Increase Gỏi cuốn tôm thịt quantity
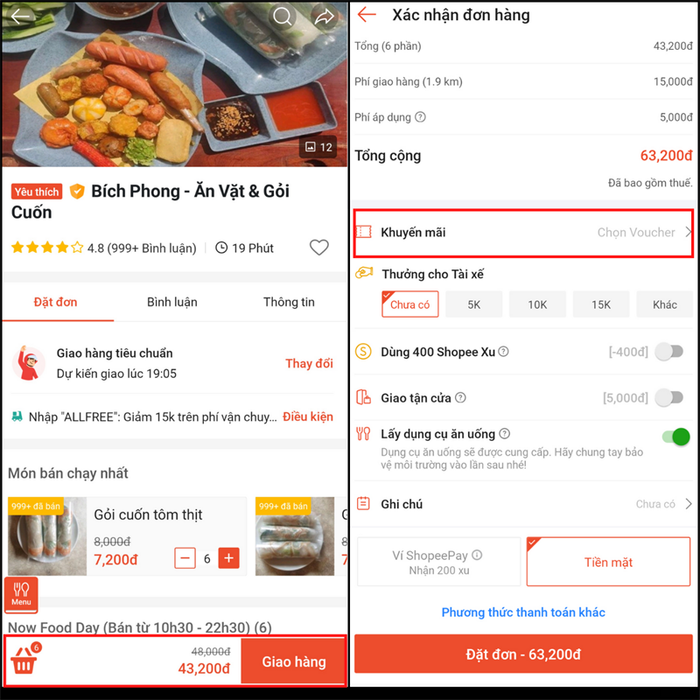700x700 pixels. (229, 558)
